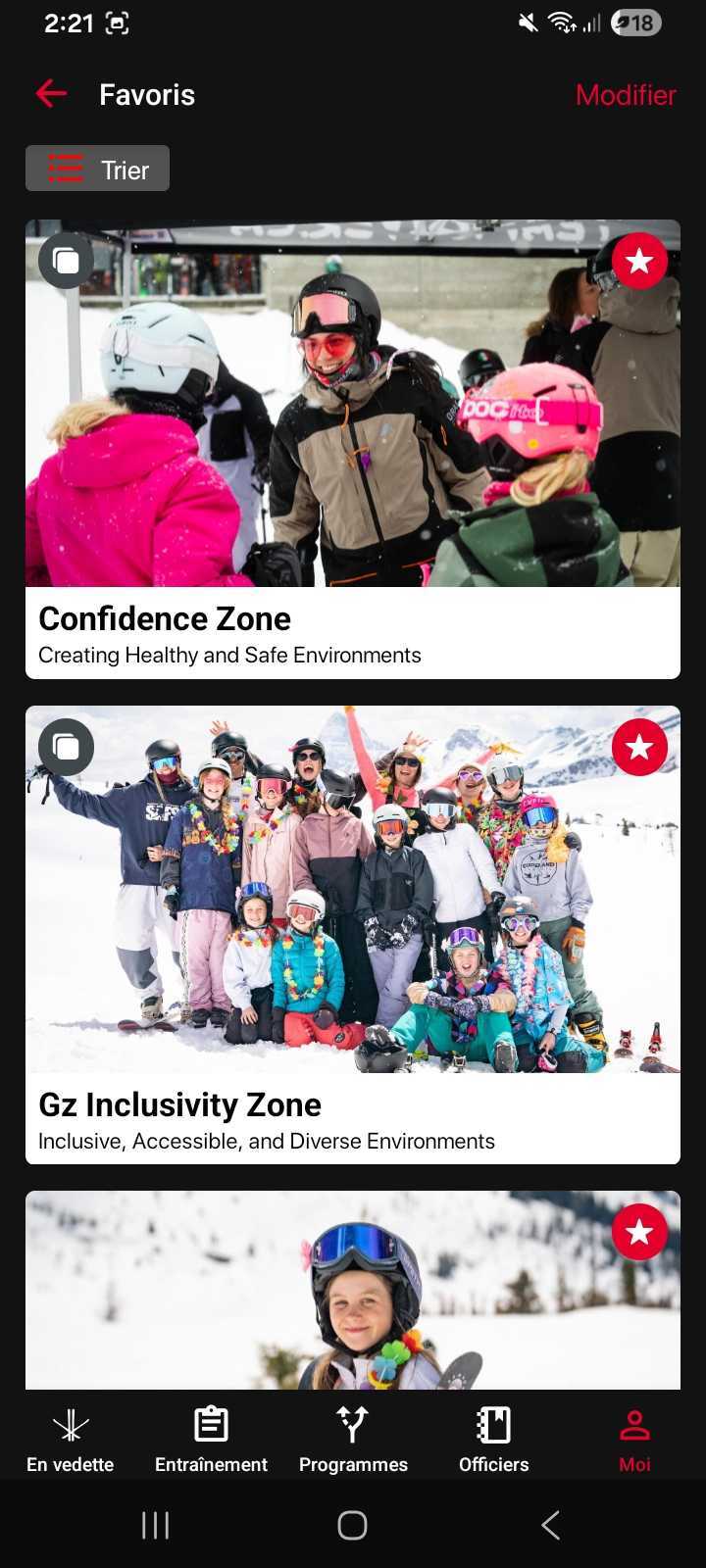The width and height of the screenshot is (706, 1568).
Task: Unfavorite Confidence Zone with star icon
Action: pos(639,261)
